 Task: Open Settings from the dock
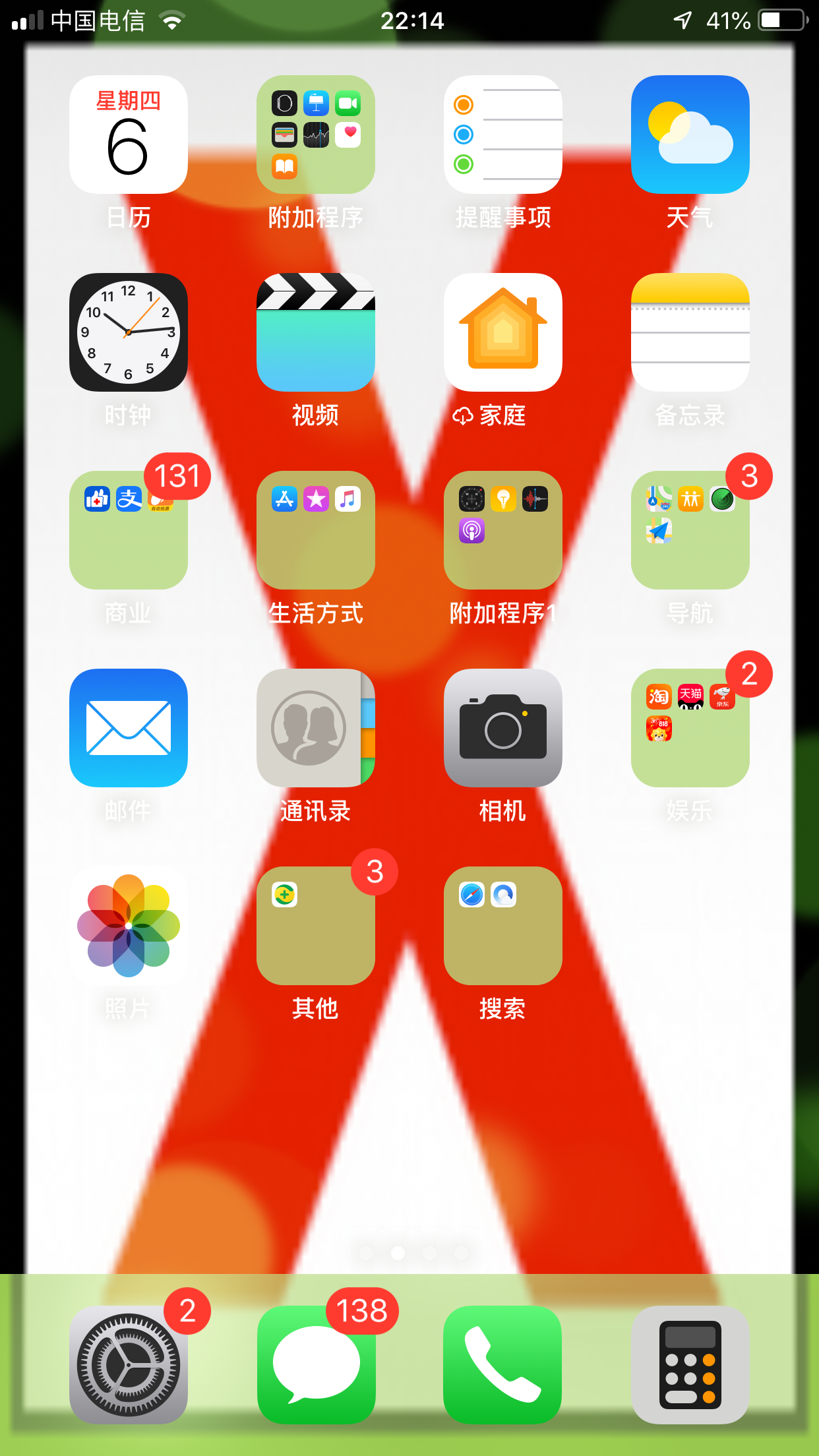click(129, 1365)
